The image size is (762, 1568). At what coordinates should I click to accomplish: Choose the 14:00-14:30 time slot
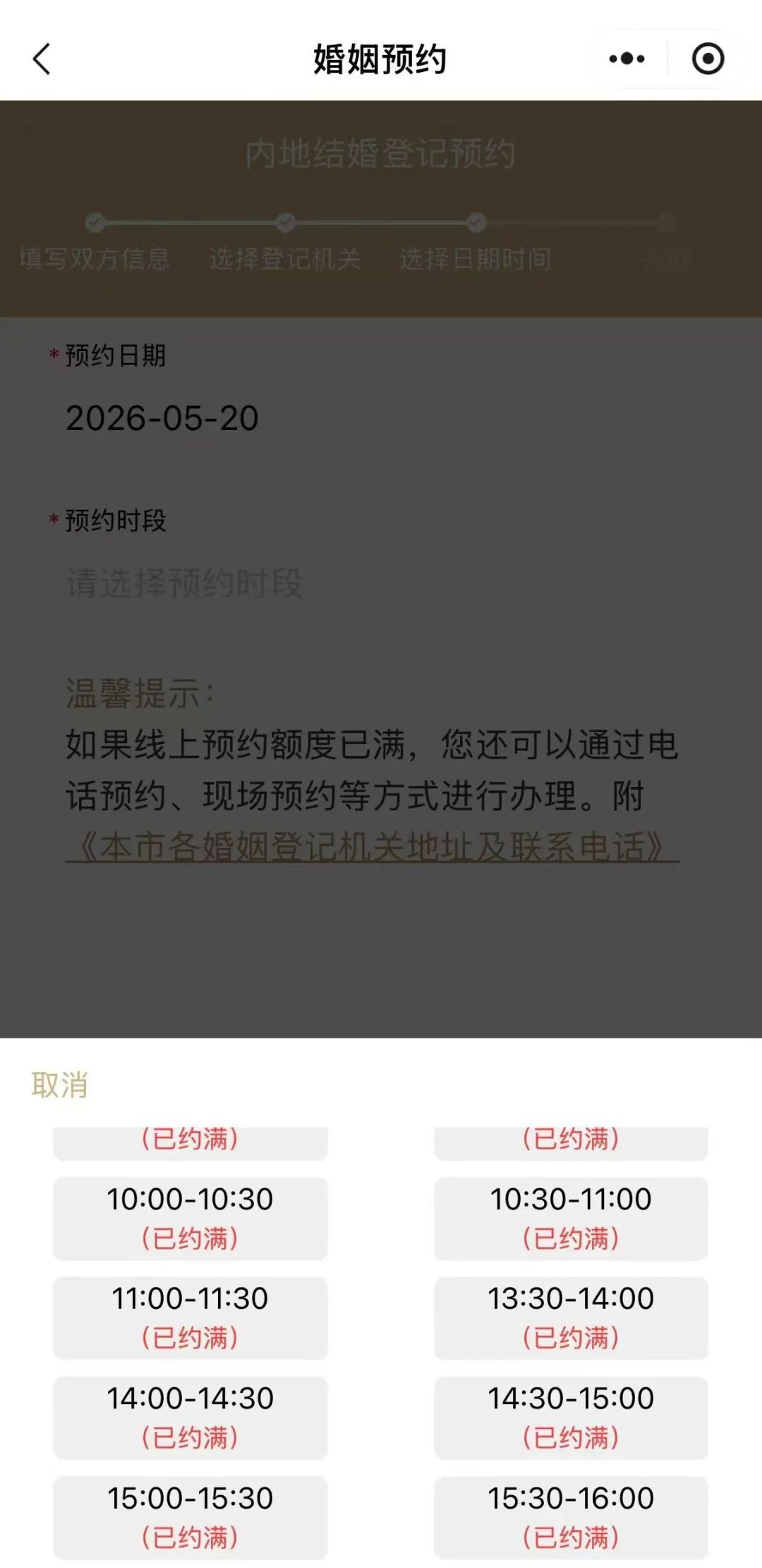[190, 1417]
